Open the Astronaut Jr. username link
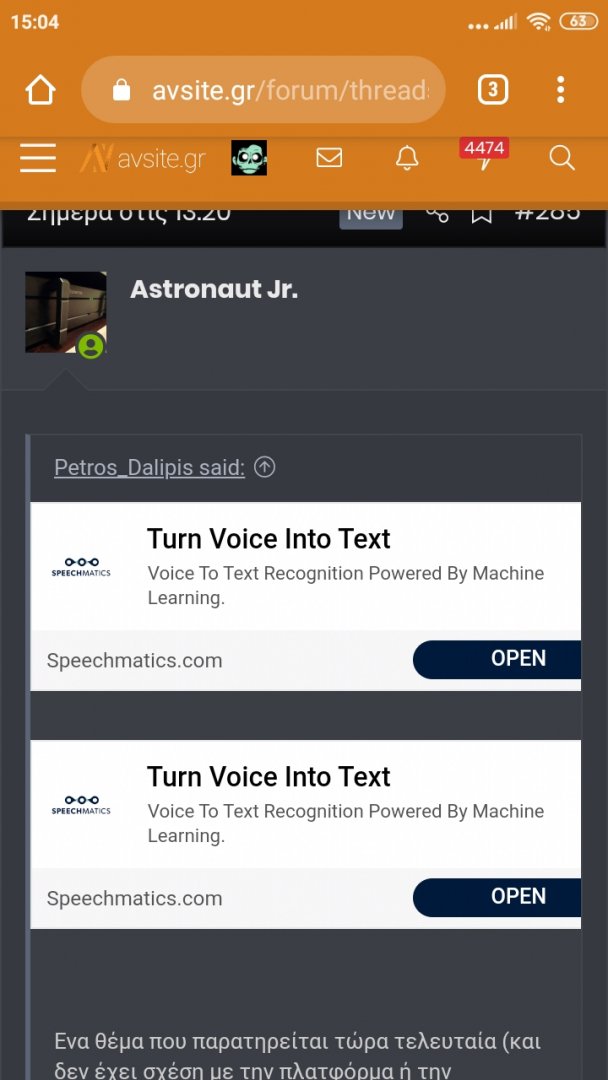Image resolution: width=608 pixels, height=1080 pixels. point(214,290)
